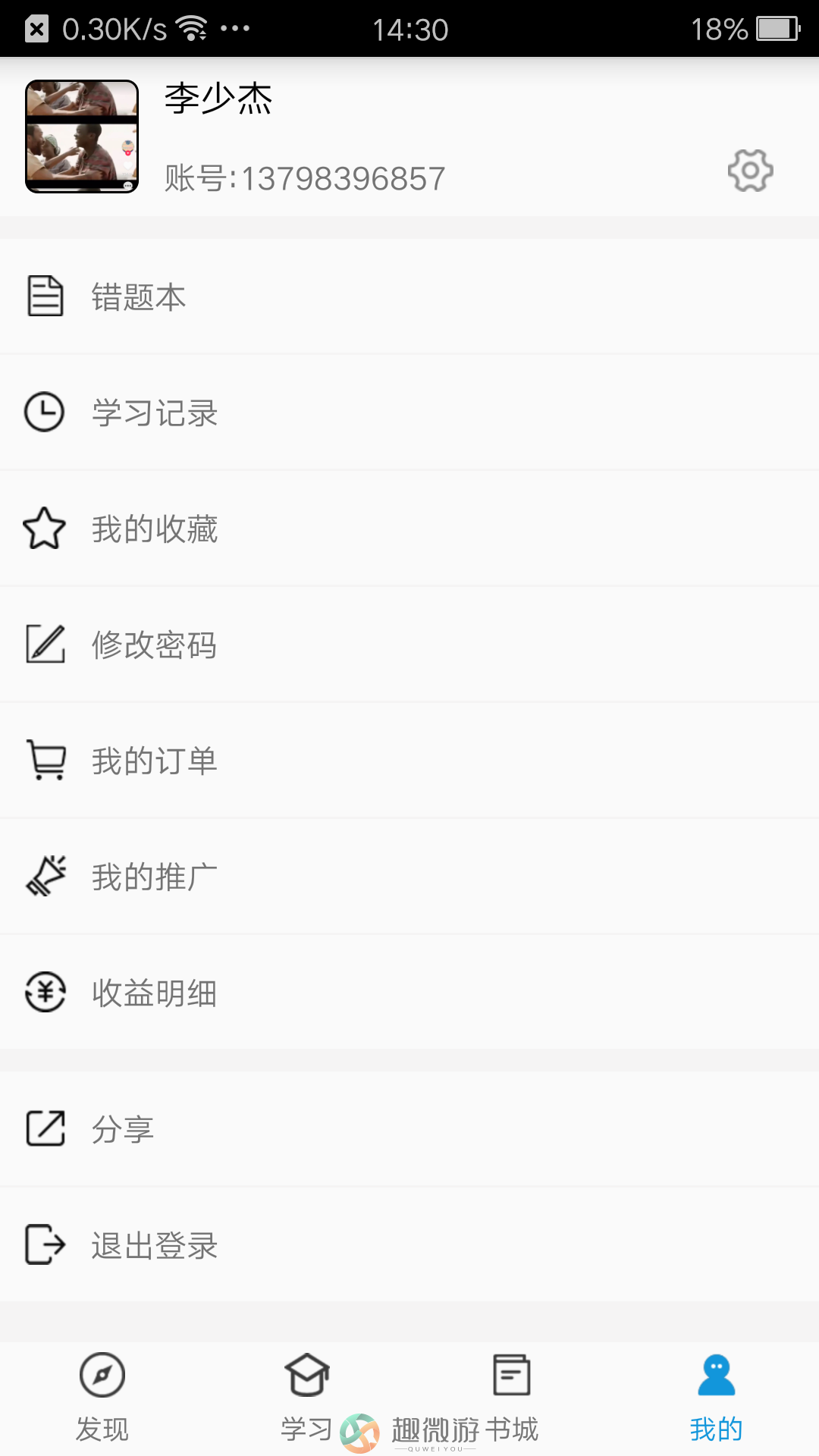Switch to the 书城 tab
819x1456 pixels.
(512, 1398)
